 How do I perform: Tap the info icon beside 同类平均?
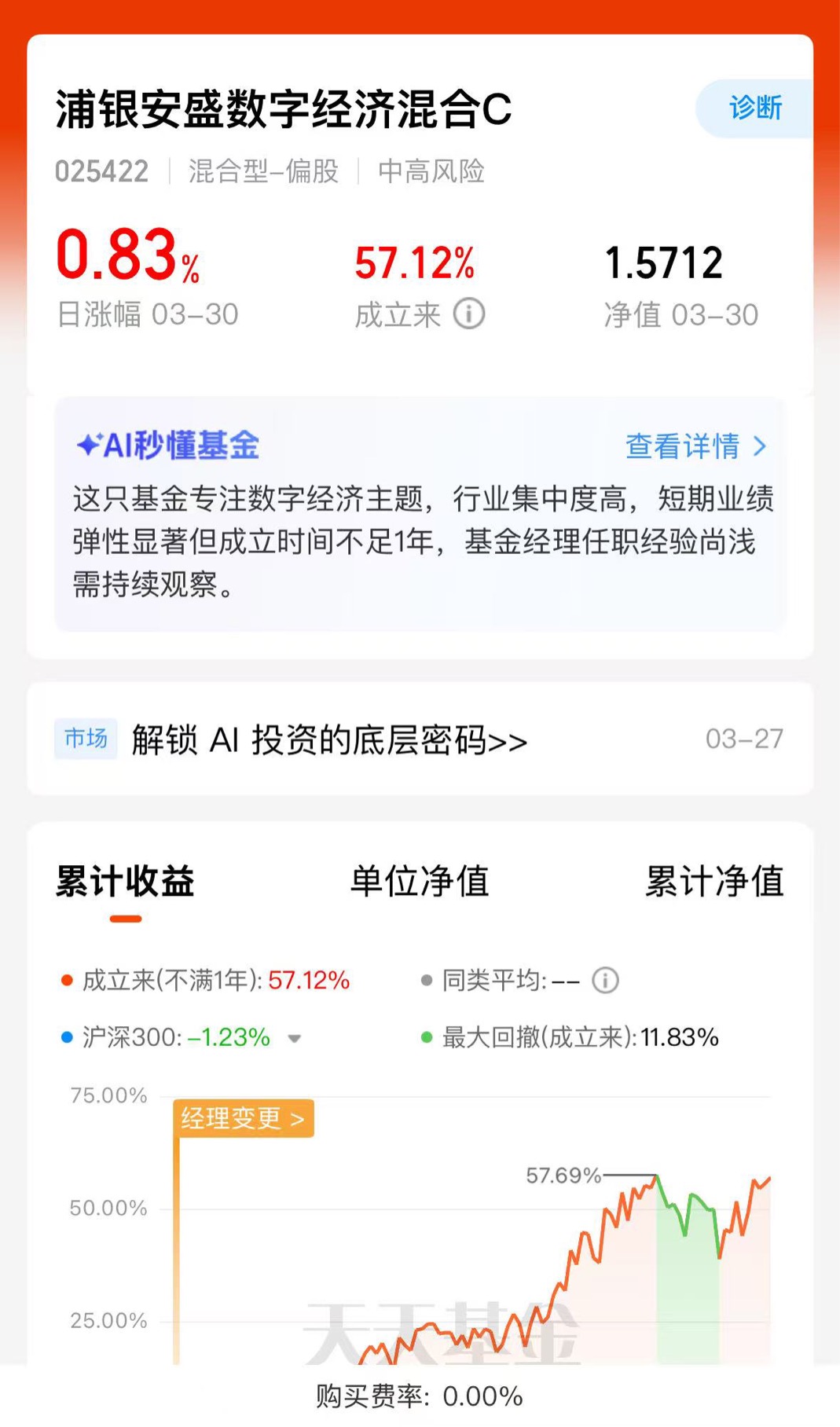(x=605, y=981)
